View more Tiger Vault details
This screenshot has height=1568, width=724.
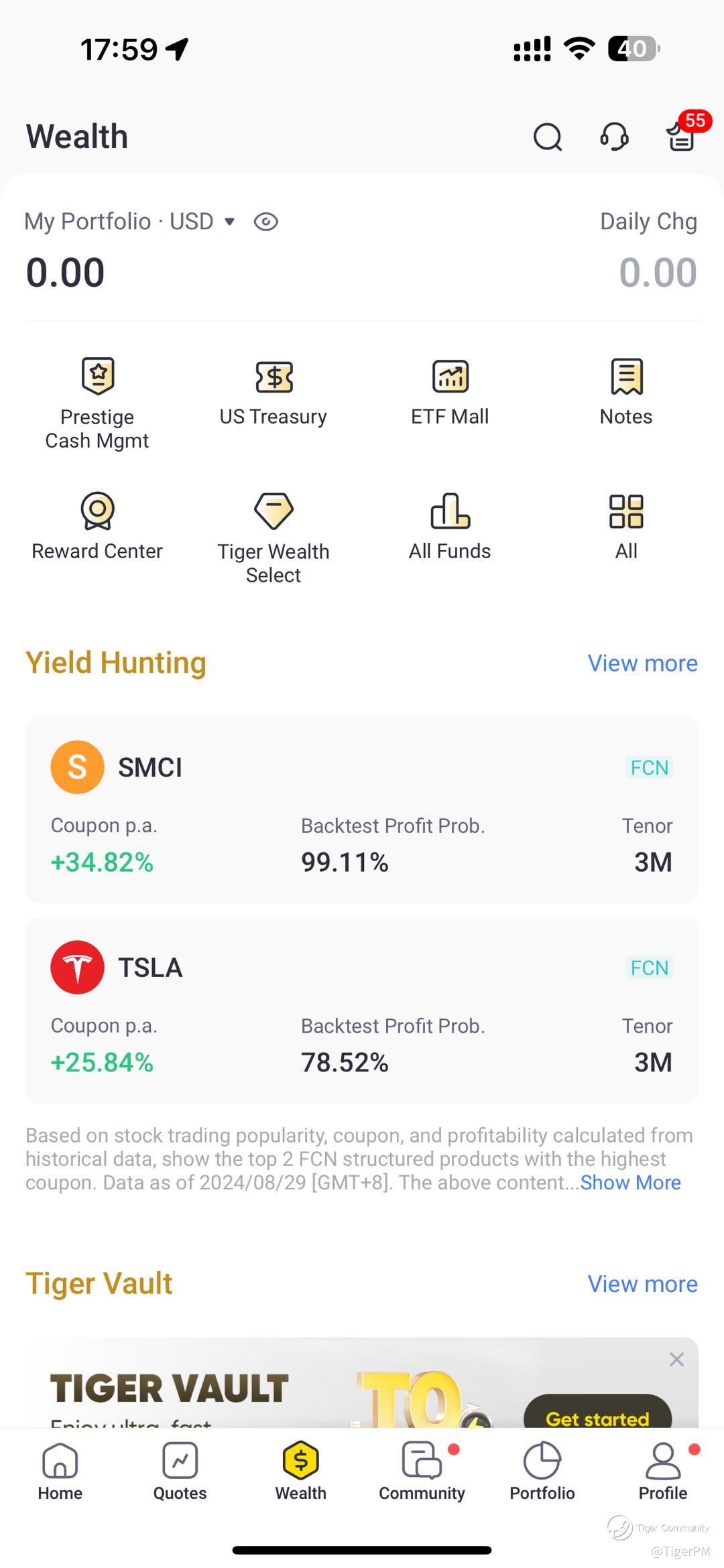click(642, 1284)
